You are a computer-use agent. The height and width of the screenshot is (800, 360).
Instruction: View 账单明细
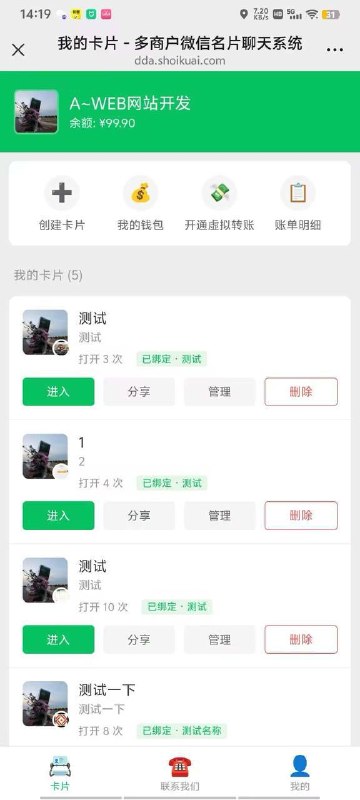point(298,204)
